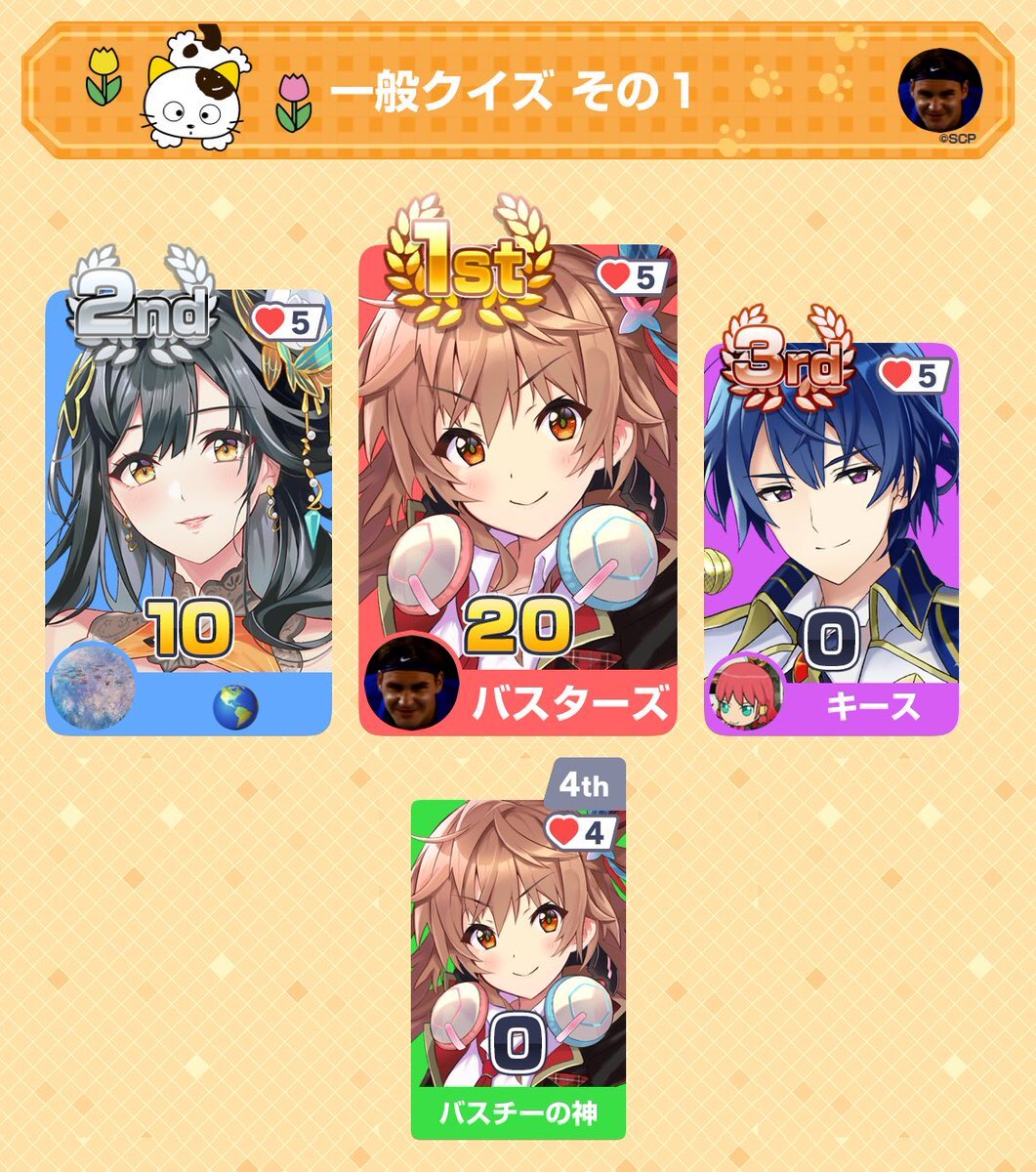Open the 2nd place player card
The height and width of the screenshot is (1172, 1036).
[188, 508]
